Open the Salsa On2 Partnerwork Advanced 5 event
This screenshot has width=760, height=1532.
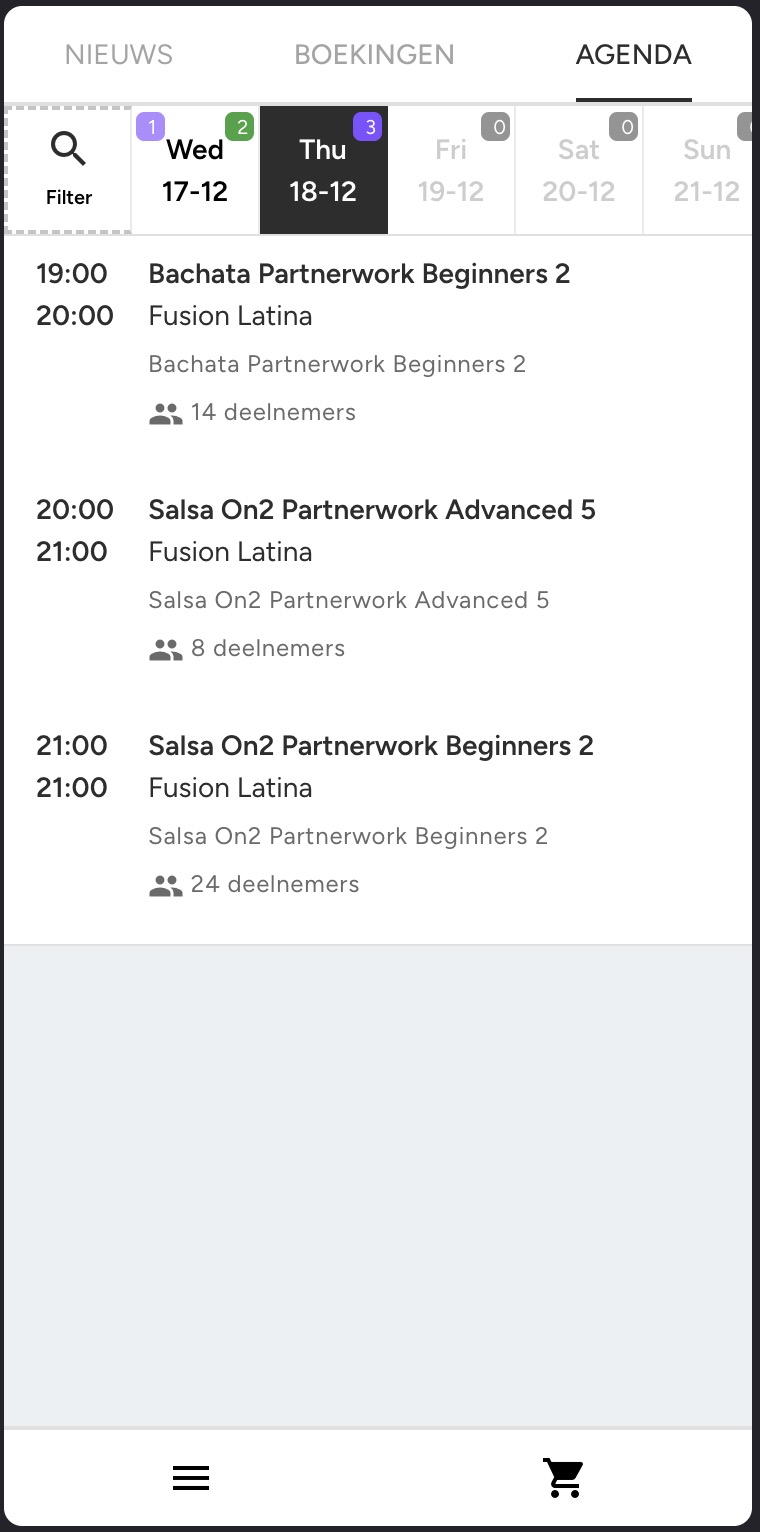pyautogui.click(x=371, y=510)
